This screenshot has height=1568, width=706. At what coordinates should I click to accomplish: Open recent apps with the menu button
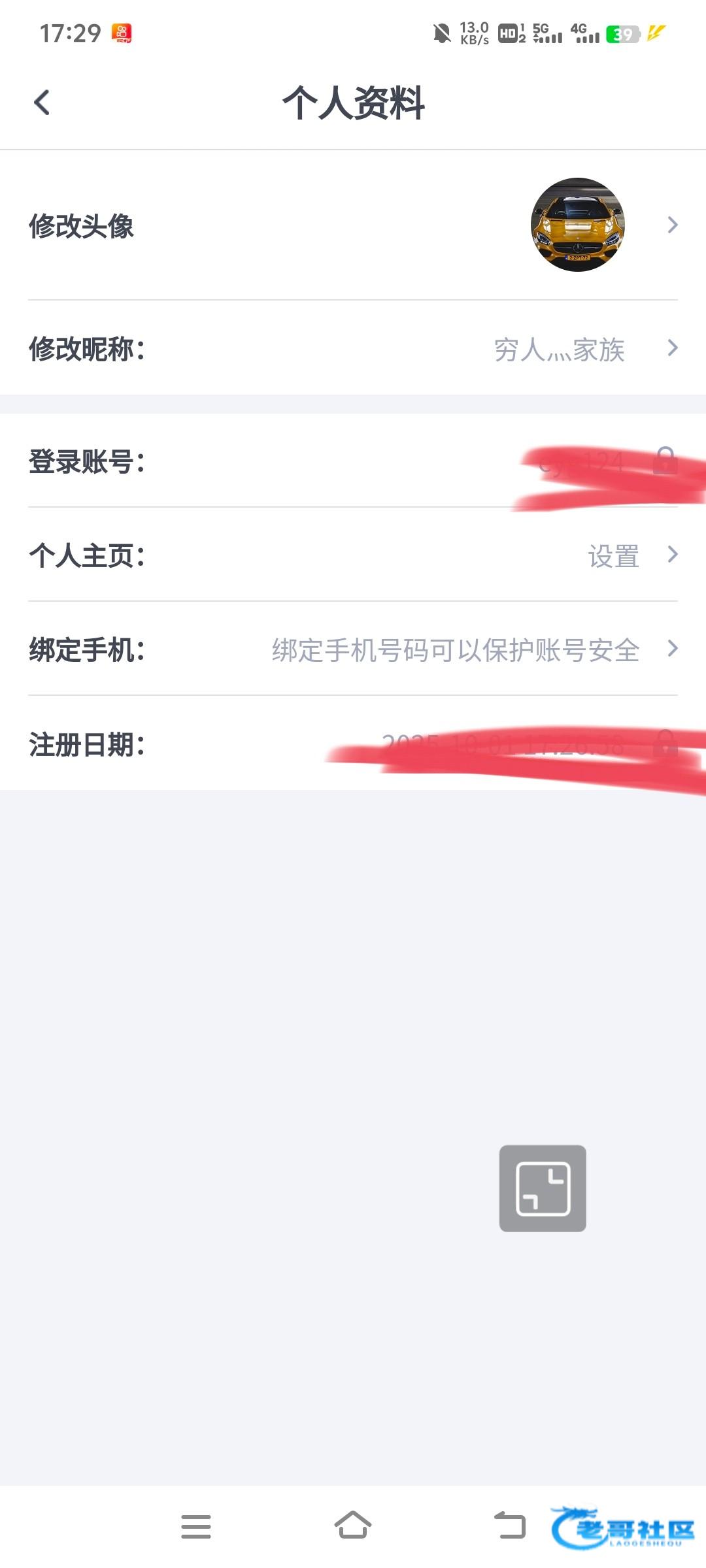pos(196,1526)
